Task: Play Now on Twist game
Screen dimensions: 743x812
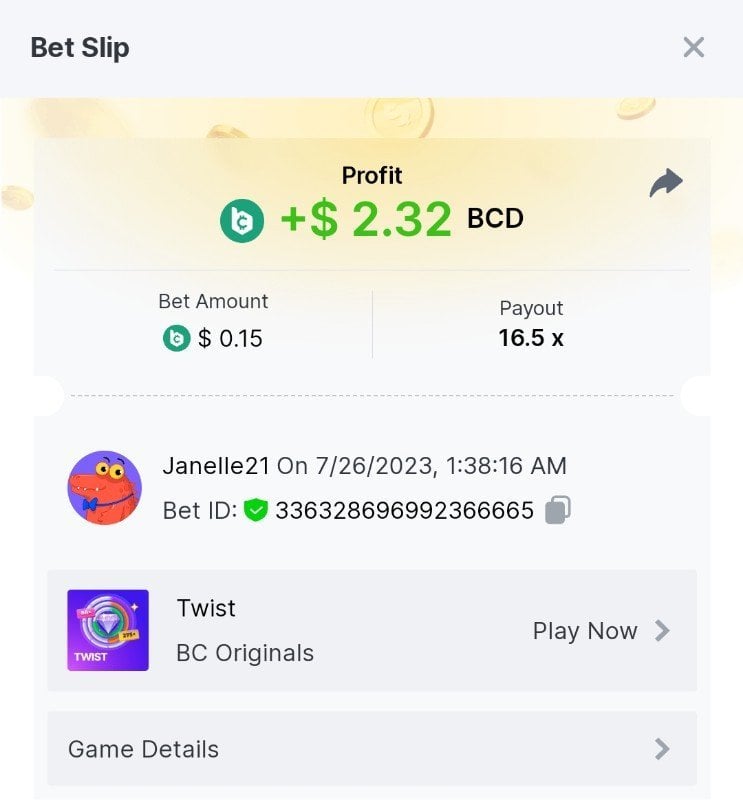Action: click(600, 631)
